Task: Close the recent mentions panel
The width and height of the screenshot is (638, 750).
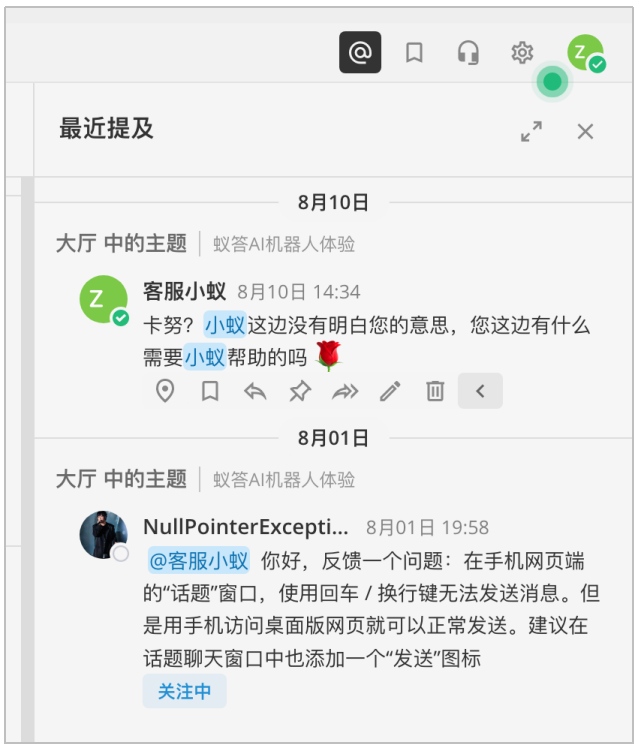Action: [x=586, y=131]
